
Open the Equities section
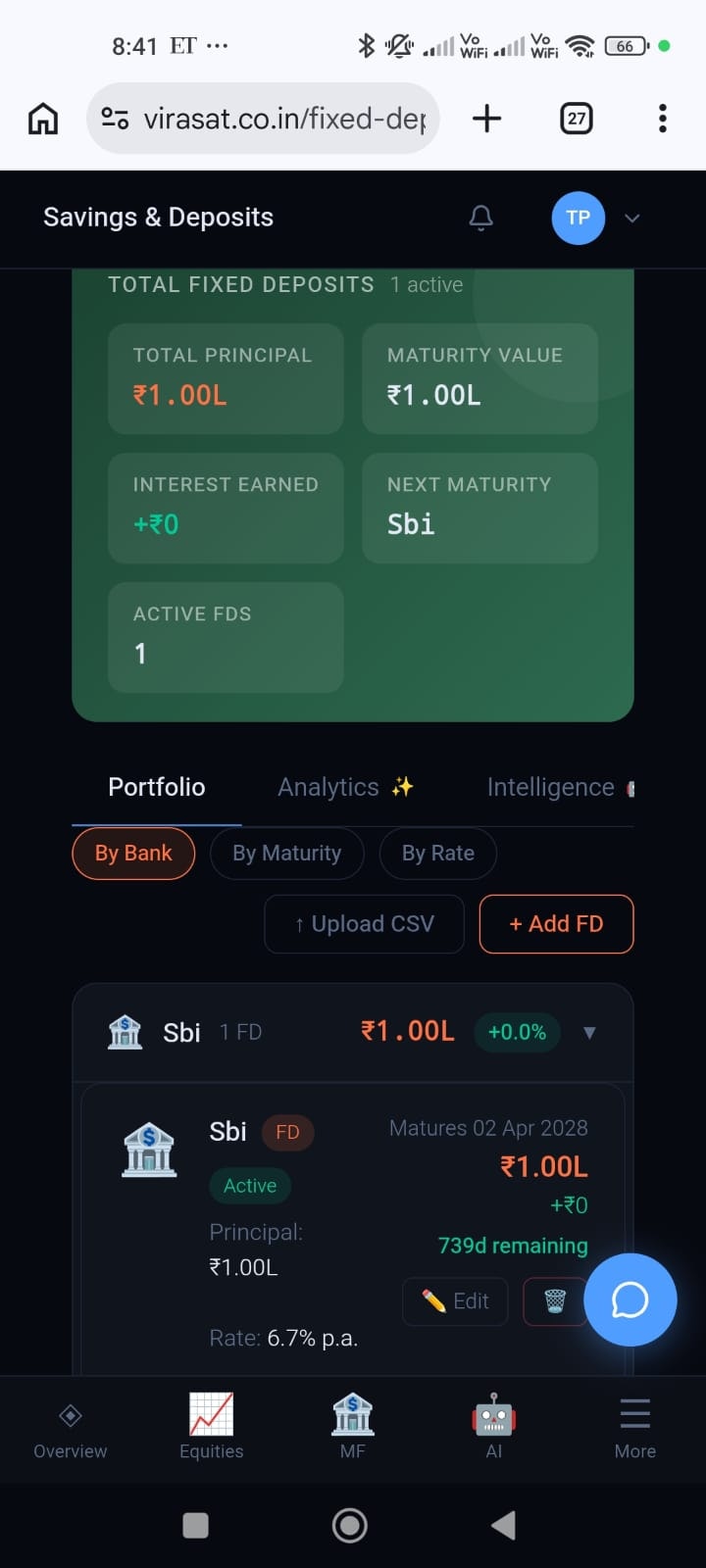(x=211, y=1428)
